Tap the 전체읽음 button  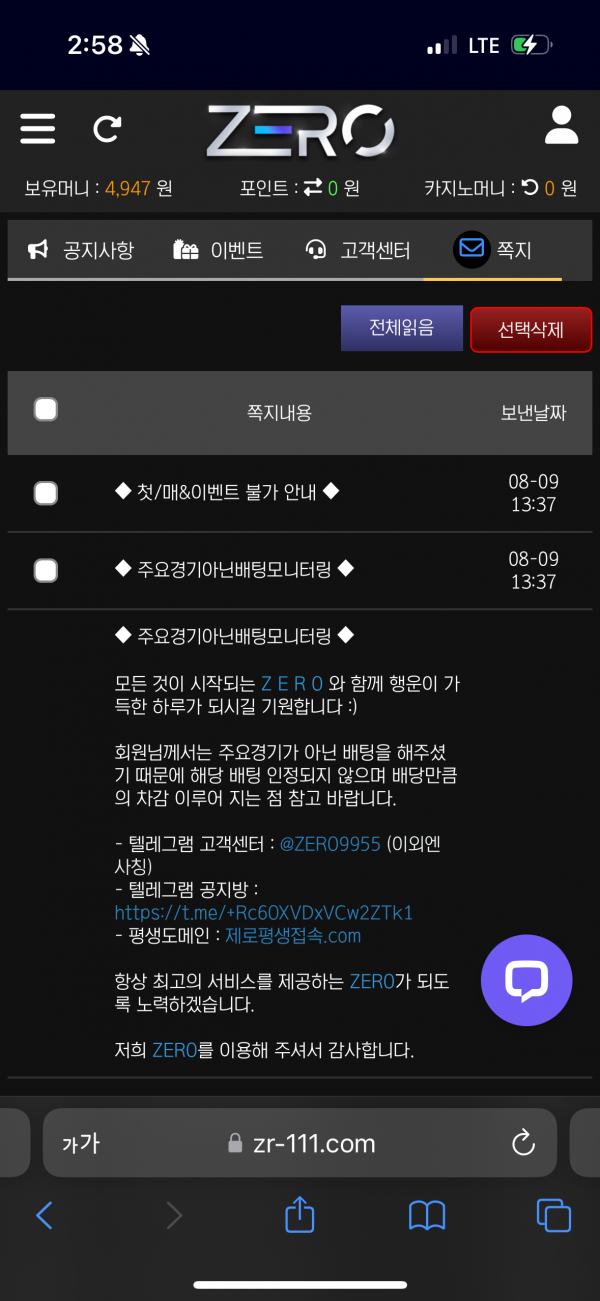[401, 328]
